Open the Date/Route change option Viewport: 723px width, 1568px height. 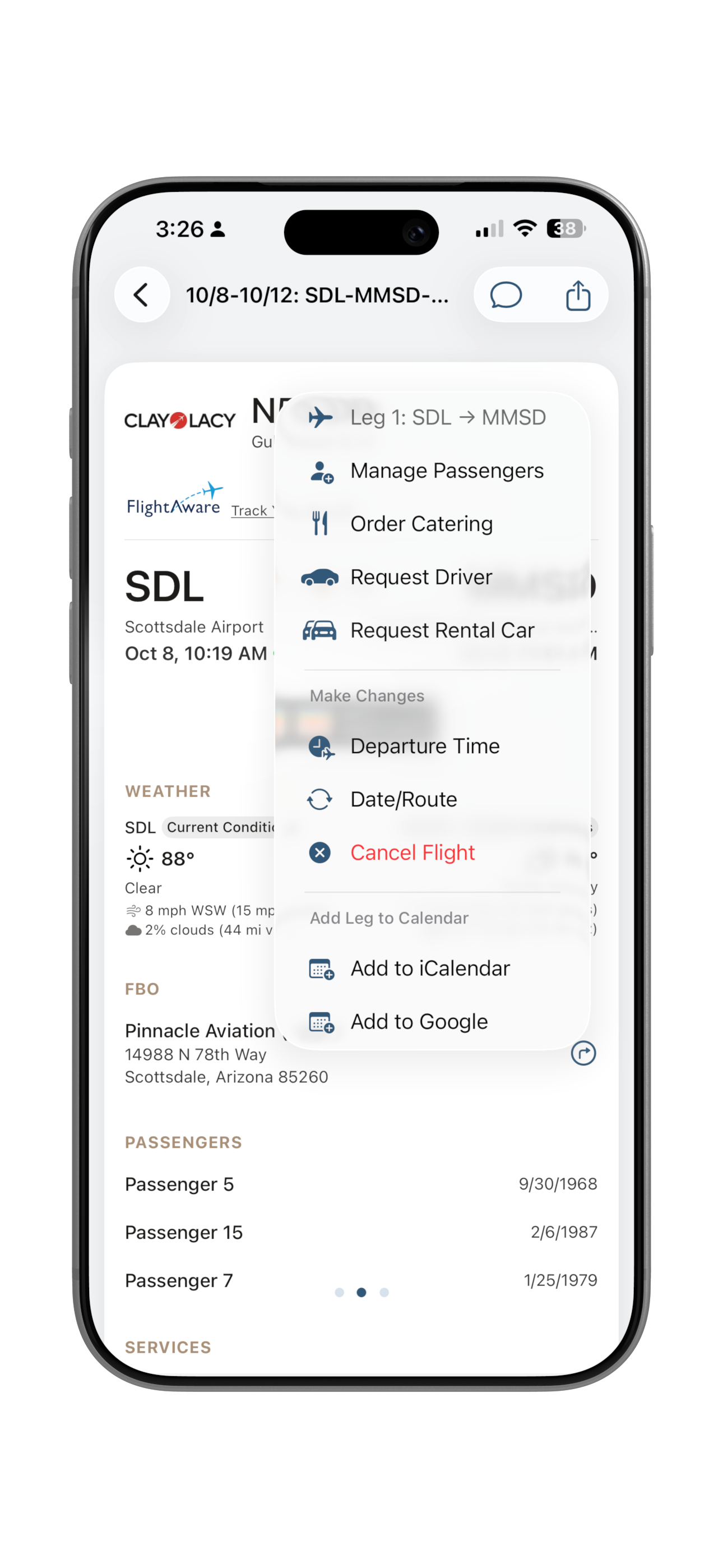coord(403,799)
